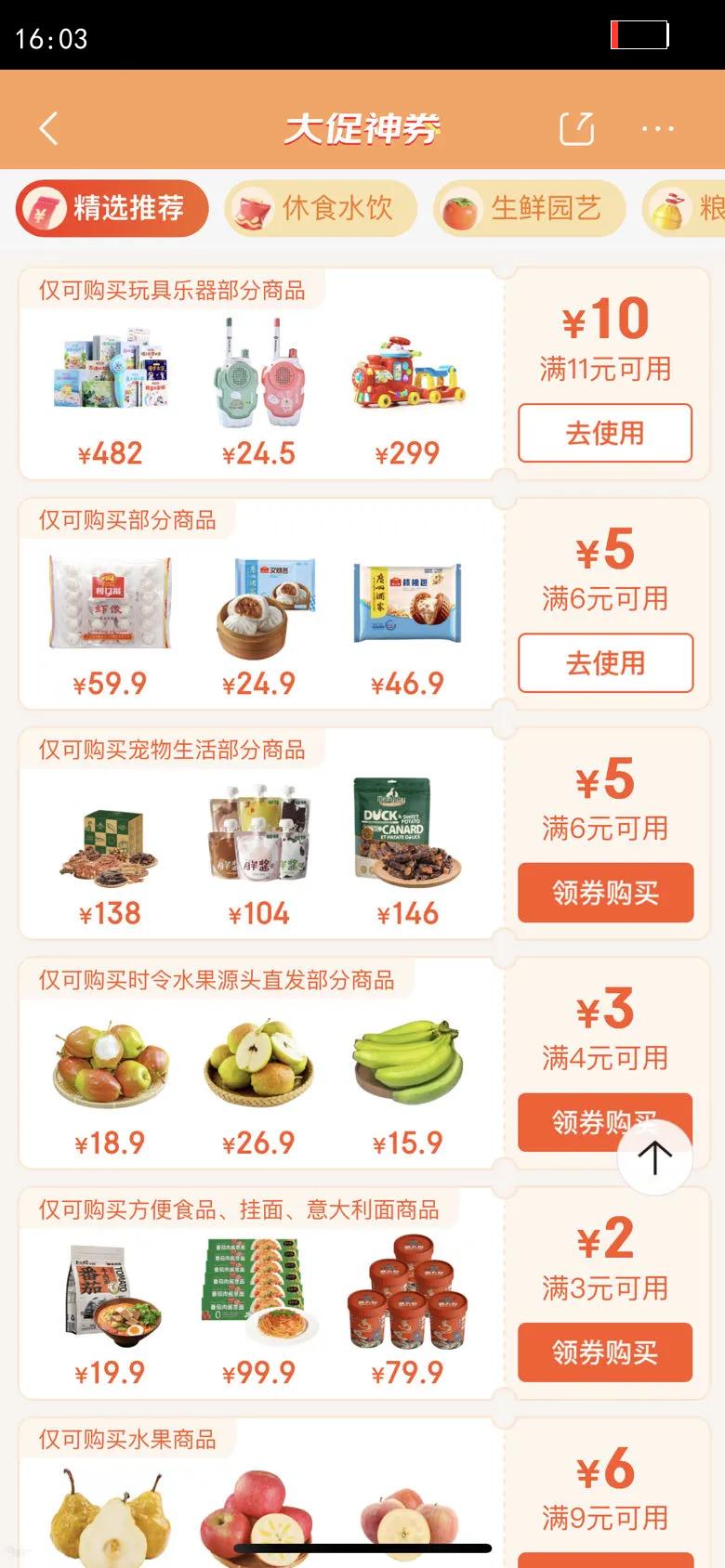Image resolution: width=725 pixels, height=1568 pixels.
Task: Tap 领券购买 on the pet supplies coupon
Action: 605,893
